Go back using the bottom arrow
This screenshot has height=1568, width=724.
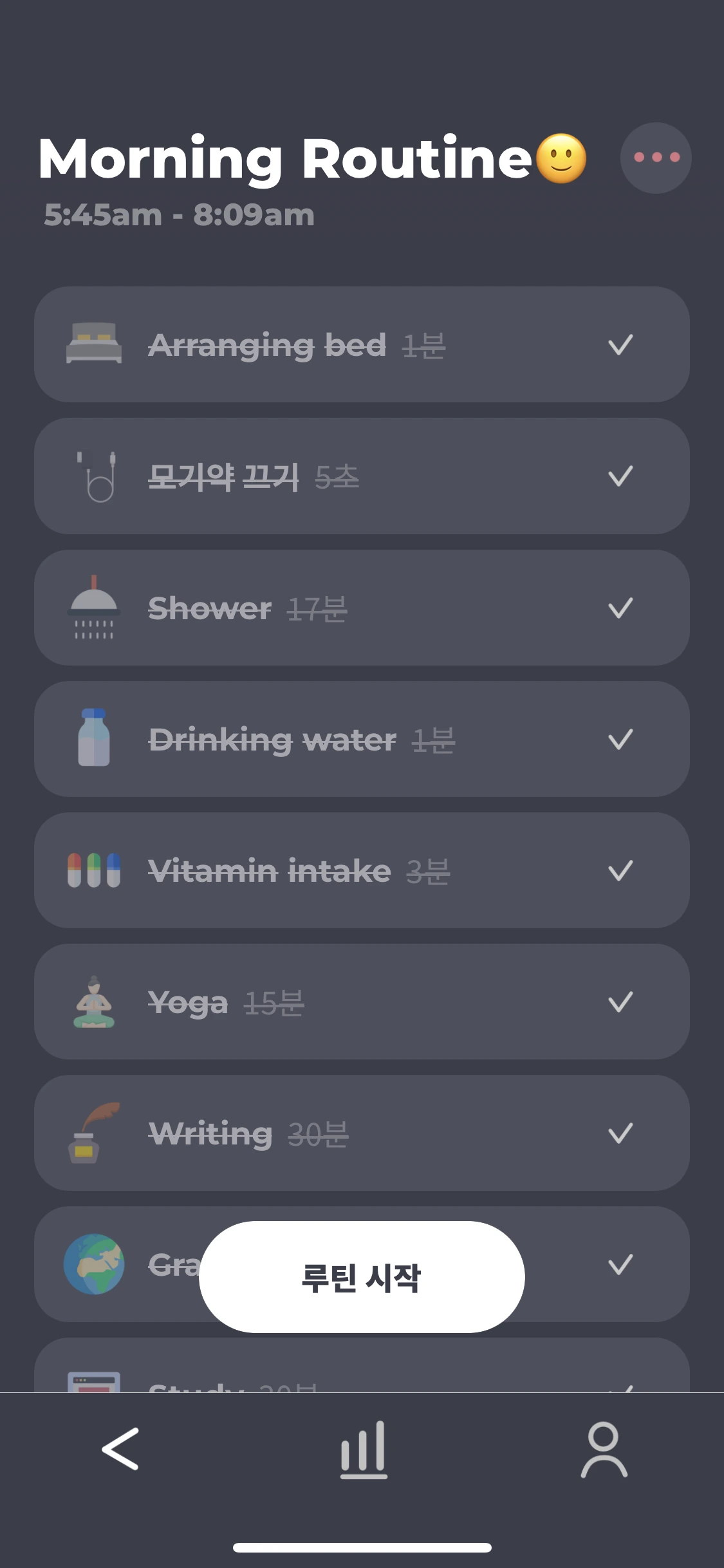click(120, 1448)
